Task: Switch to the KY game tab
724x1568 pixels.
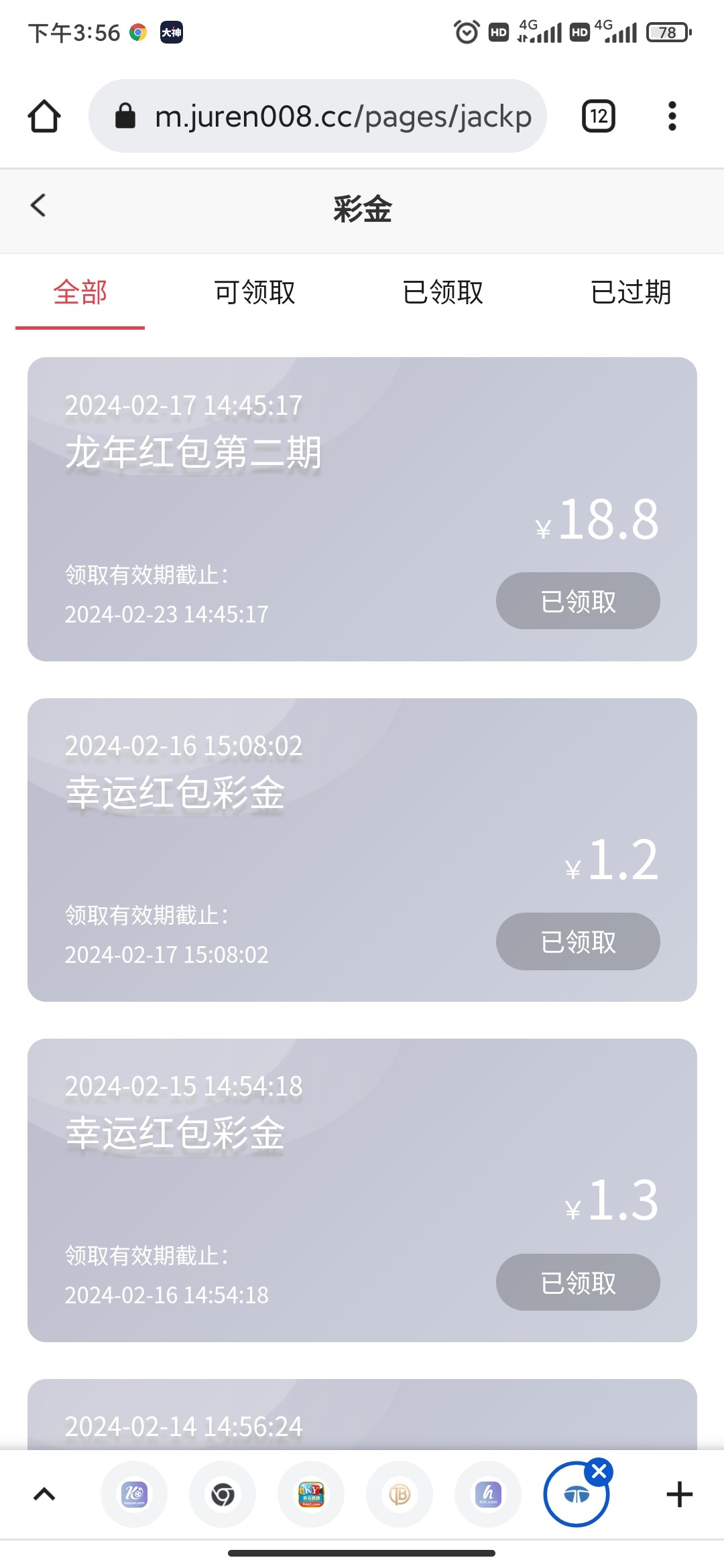Action: point(311,1494)
